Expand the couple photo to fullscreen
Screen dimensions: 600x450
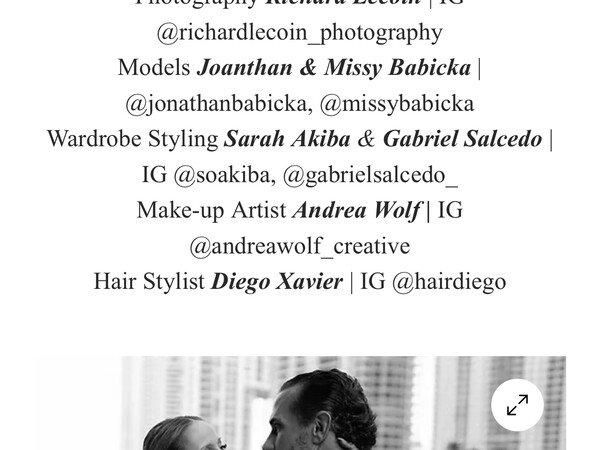(517, 405)
